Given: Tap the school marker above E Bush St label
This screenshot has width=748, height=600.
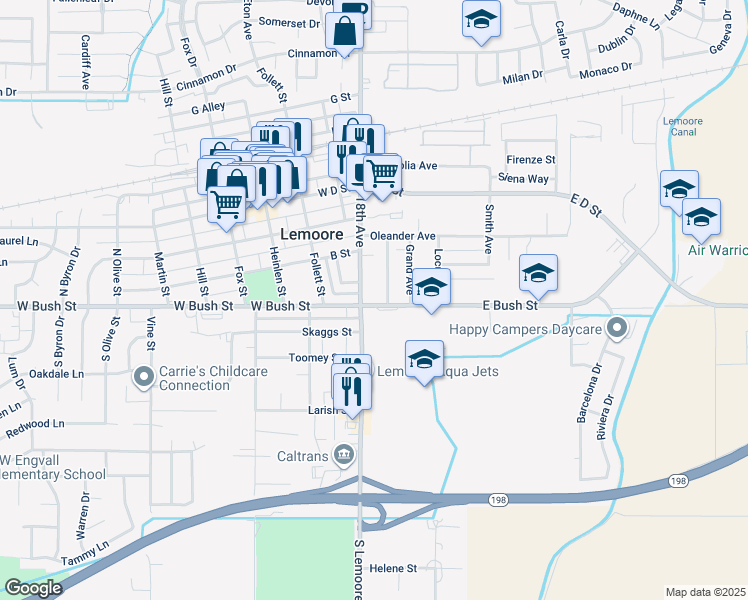Looking at the screenshot, I should (x=539, y=274).
